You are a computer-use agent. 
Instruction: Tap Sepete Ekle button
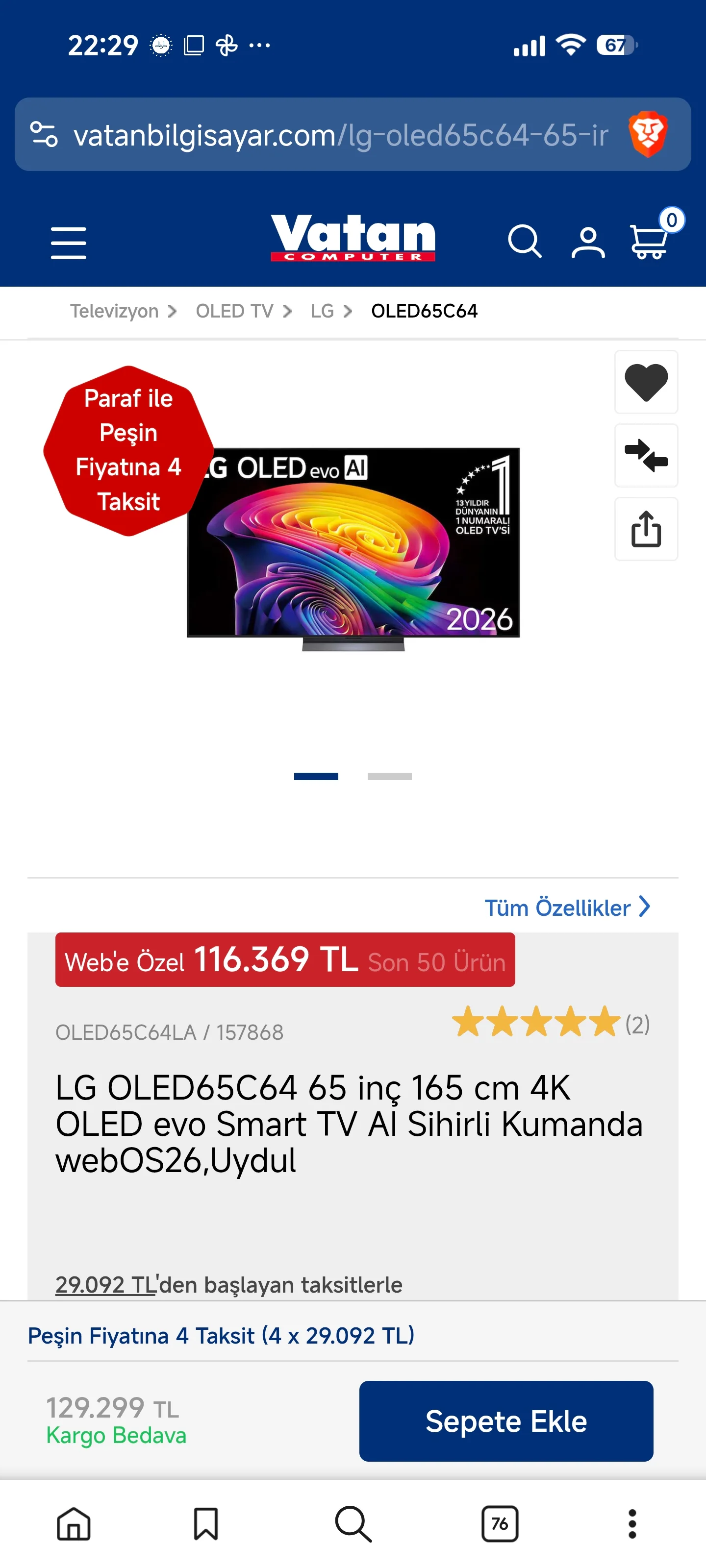505,1421
